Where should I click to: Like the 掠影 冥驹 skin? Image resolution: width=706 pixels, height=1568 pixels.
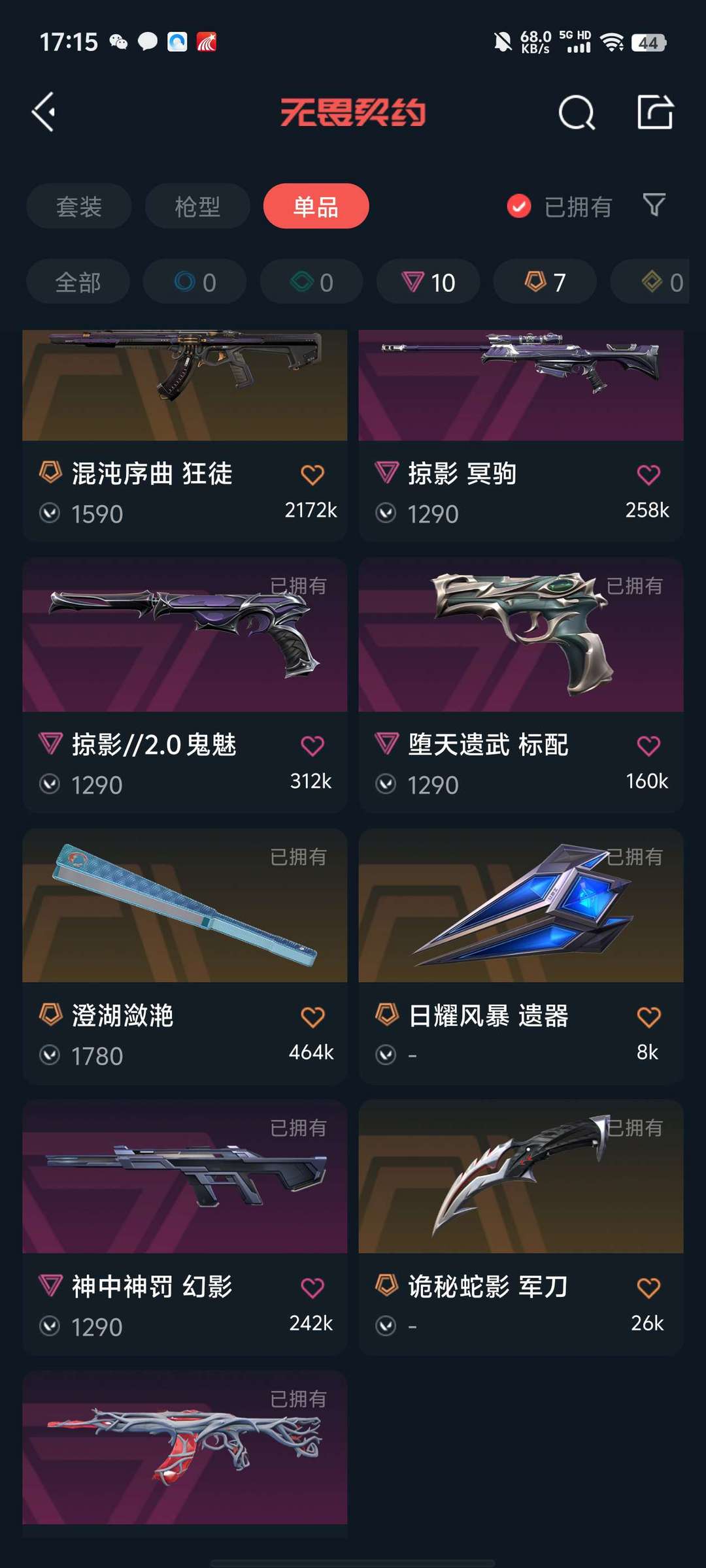tap(648, 475)
